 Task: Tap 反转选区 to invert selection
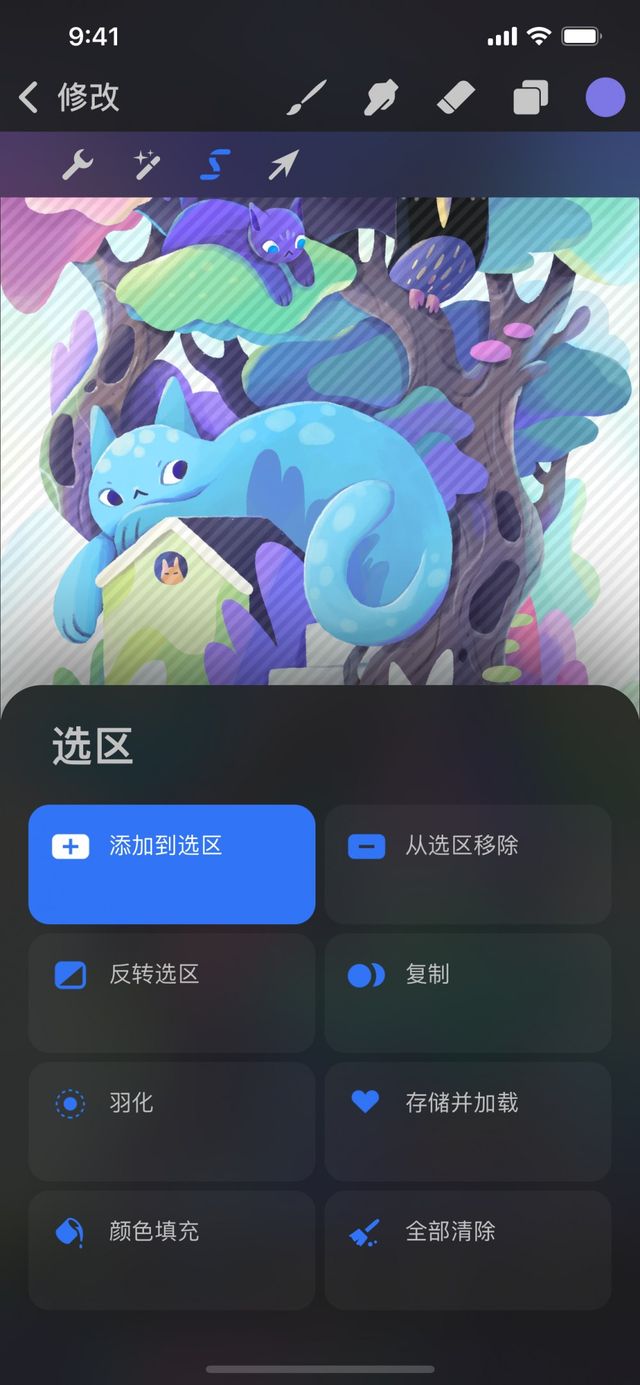[171, 992]
